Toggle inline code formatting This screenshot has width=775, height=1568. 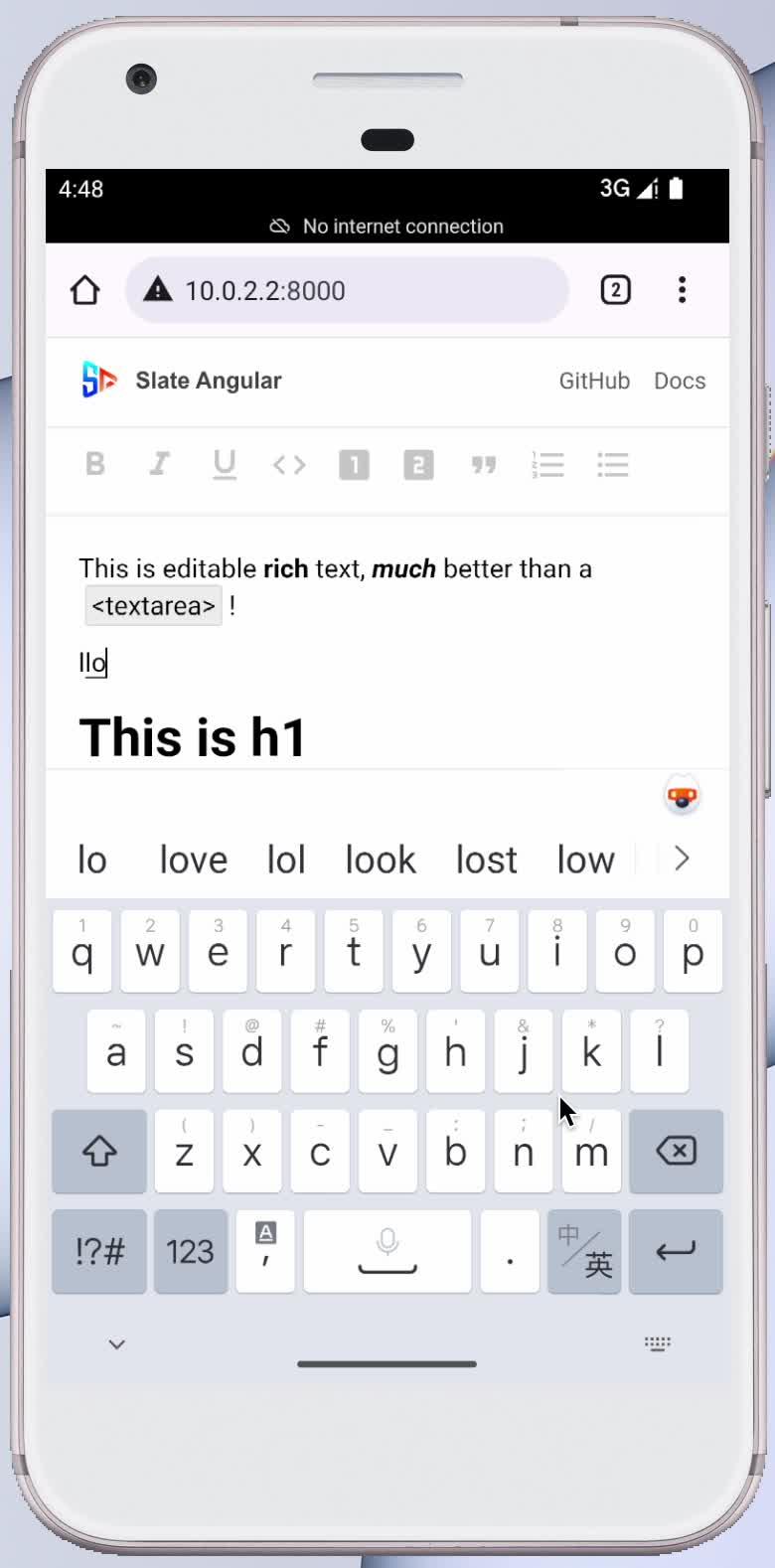tap(289, 464)
